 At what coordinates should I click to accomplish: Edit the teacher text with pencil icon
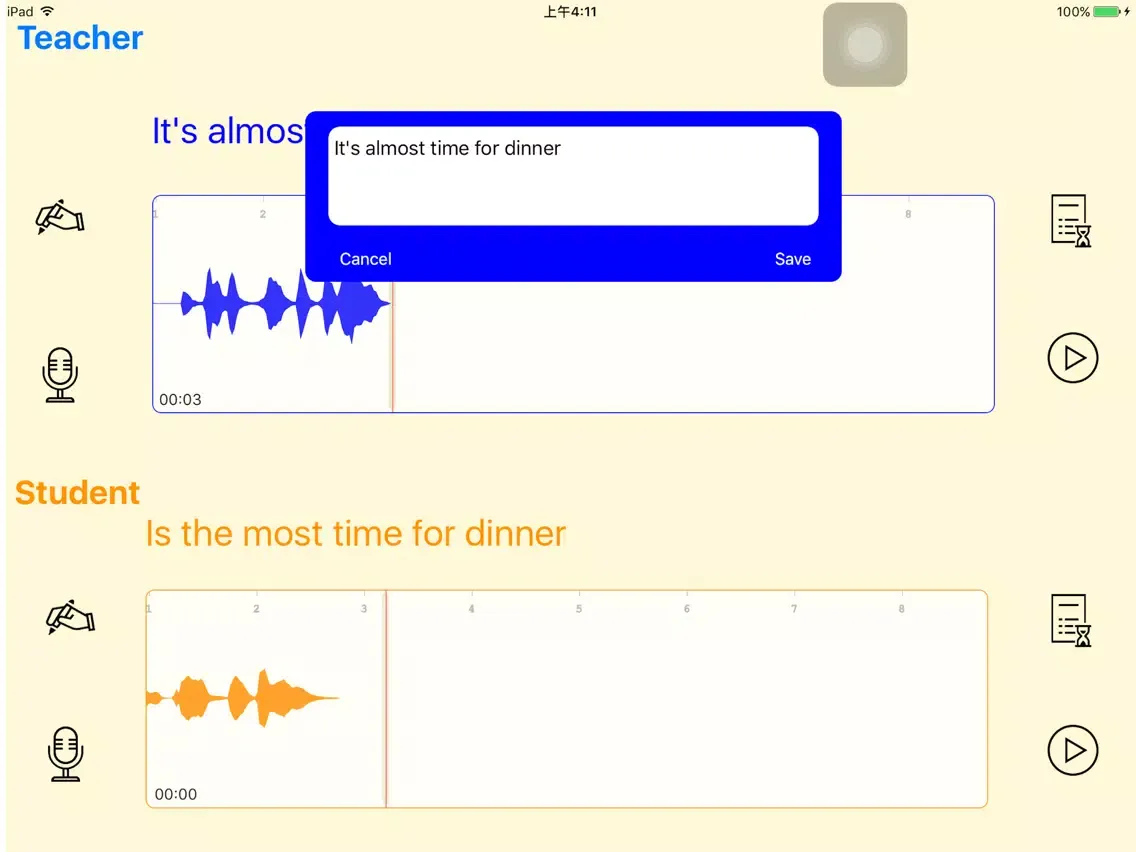pyautogui.click(x=60, y=217)
